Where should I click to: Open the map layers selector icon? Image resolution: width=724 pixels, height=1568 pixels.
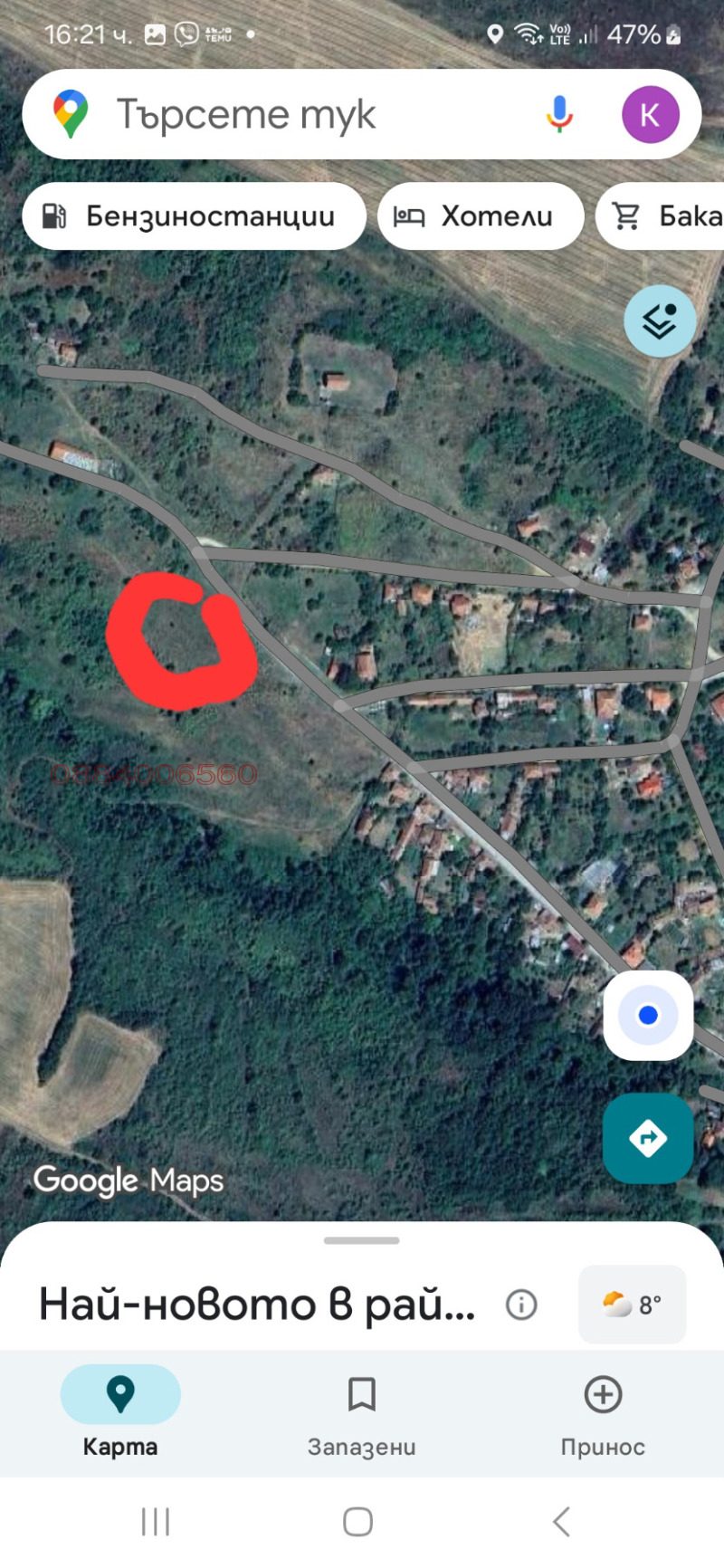660,320
